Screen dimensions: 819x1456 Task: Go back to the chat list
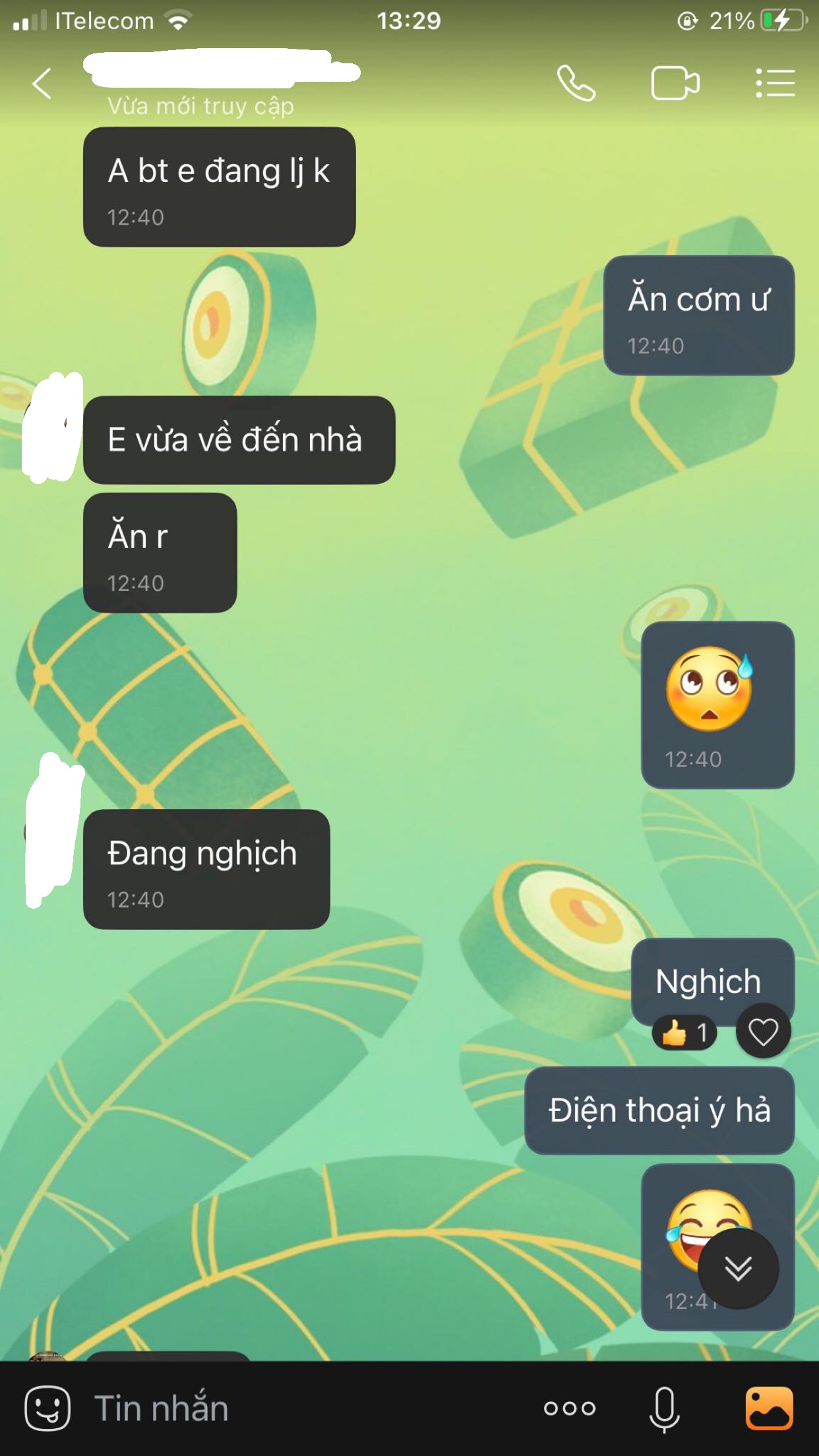click(x=42, y=84)
